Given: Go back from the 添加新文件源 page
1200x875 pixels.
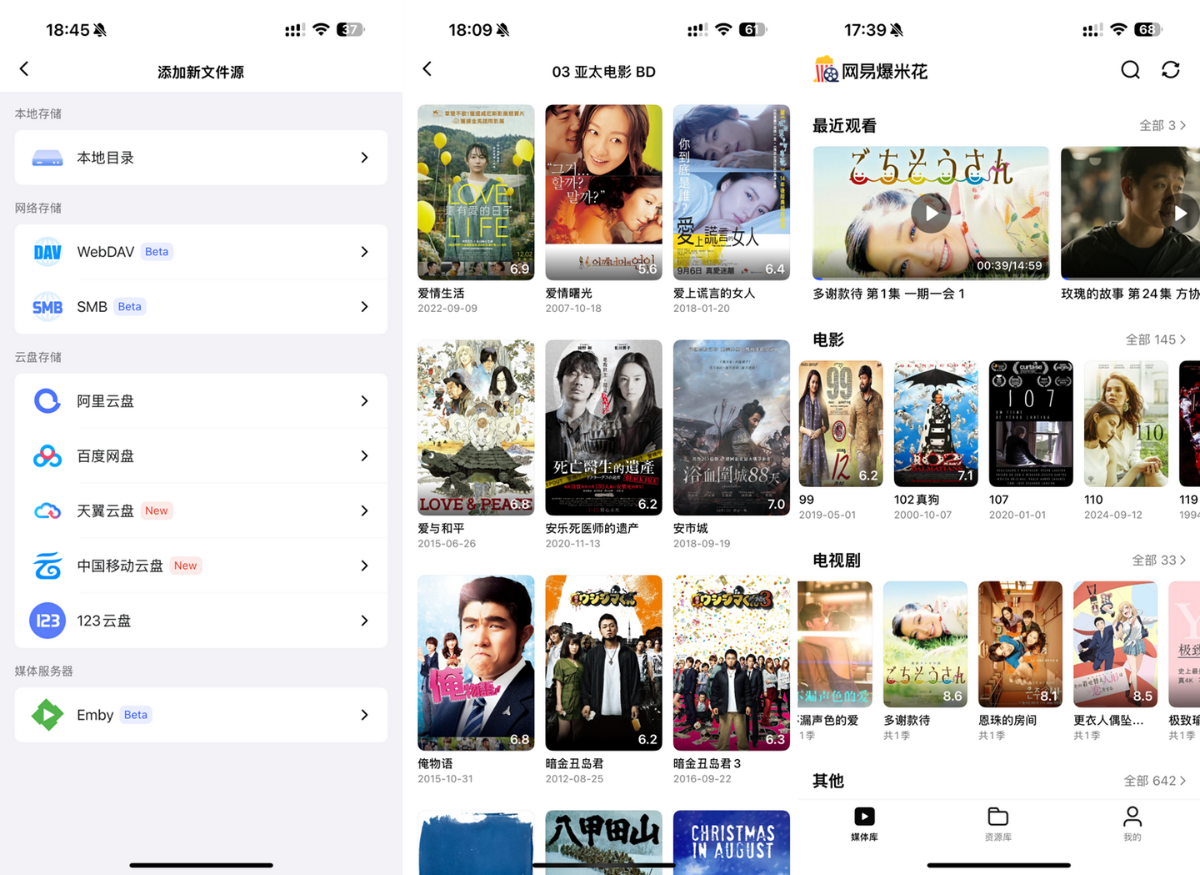Looking at the screenshot, I should click(x=24, y=69).
